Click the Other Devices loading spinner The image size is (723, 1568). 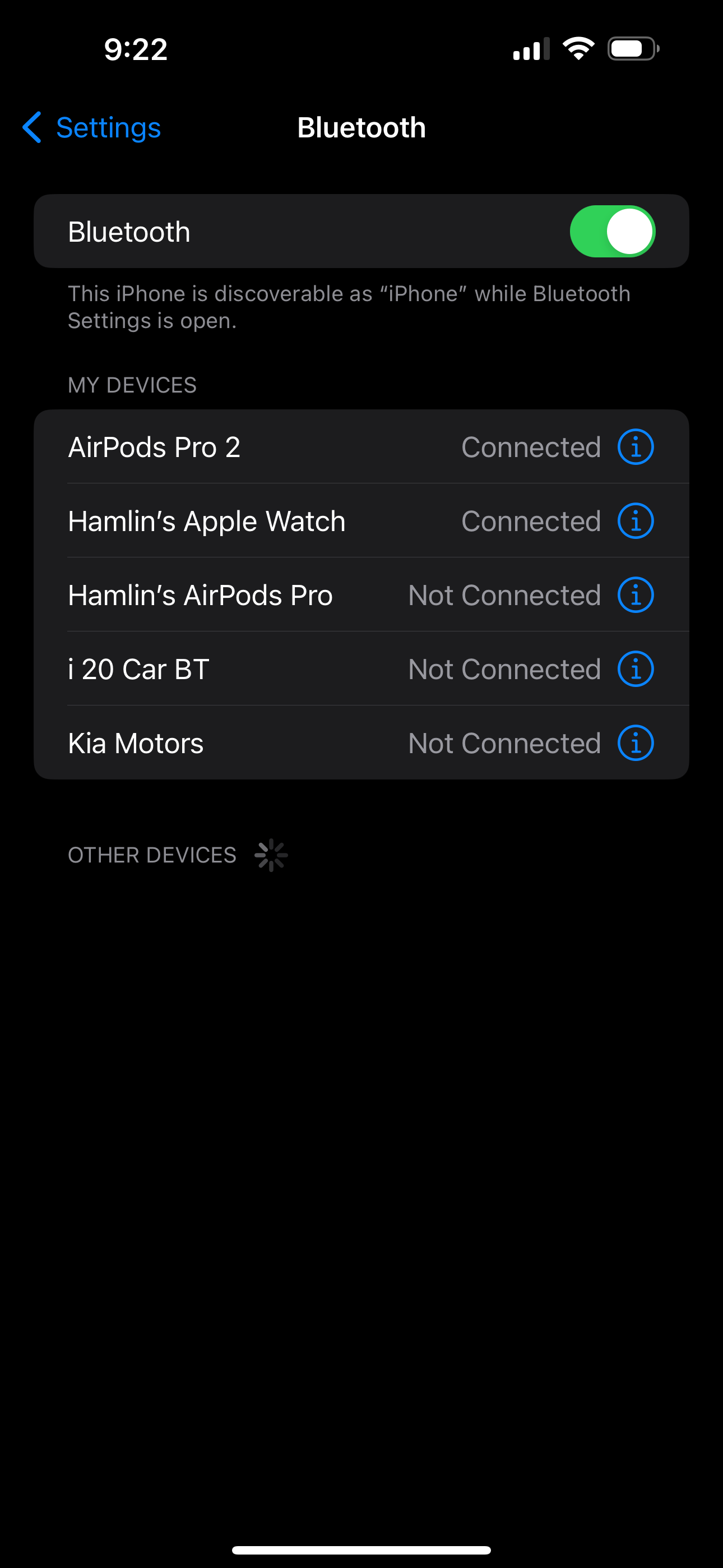point(270,854)
